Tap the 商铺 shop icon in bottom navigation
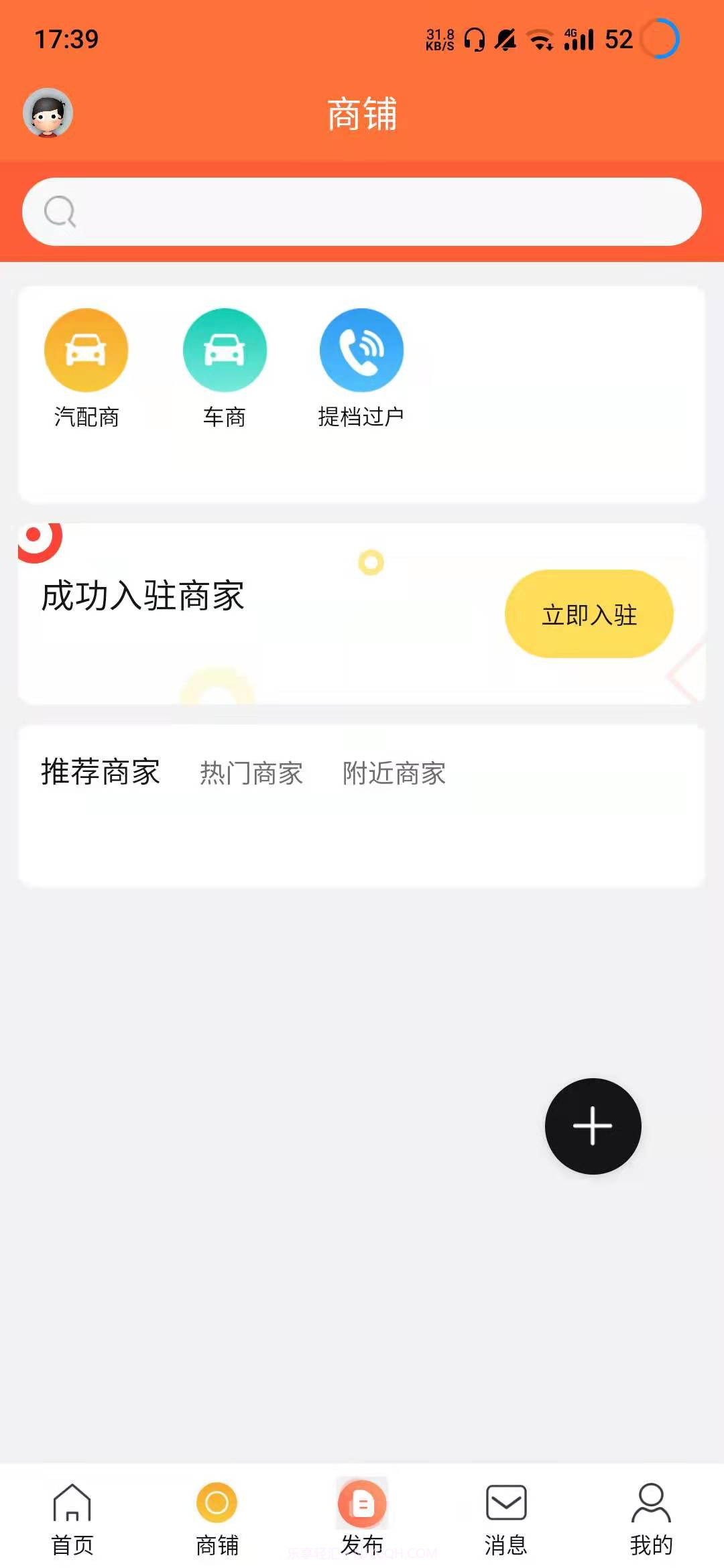This screenshot has height=1568, width=724. point(217,1504)
